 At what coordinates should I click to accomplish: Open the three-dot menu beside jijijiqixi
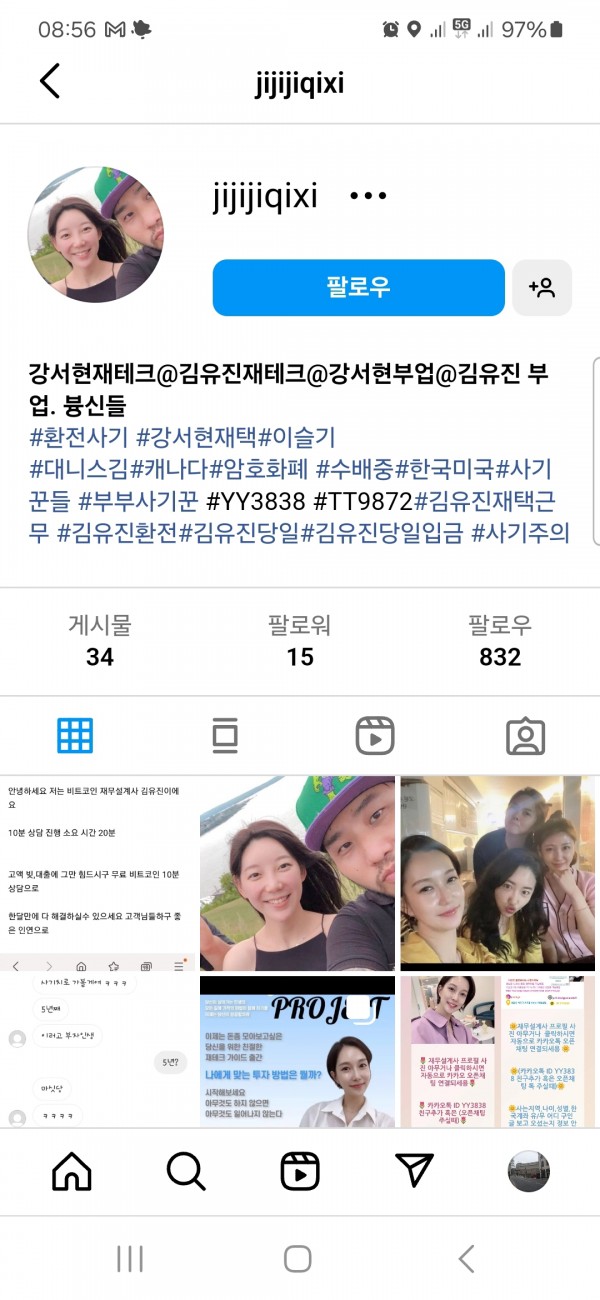point(367,196)
